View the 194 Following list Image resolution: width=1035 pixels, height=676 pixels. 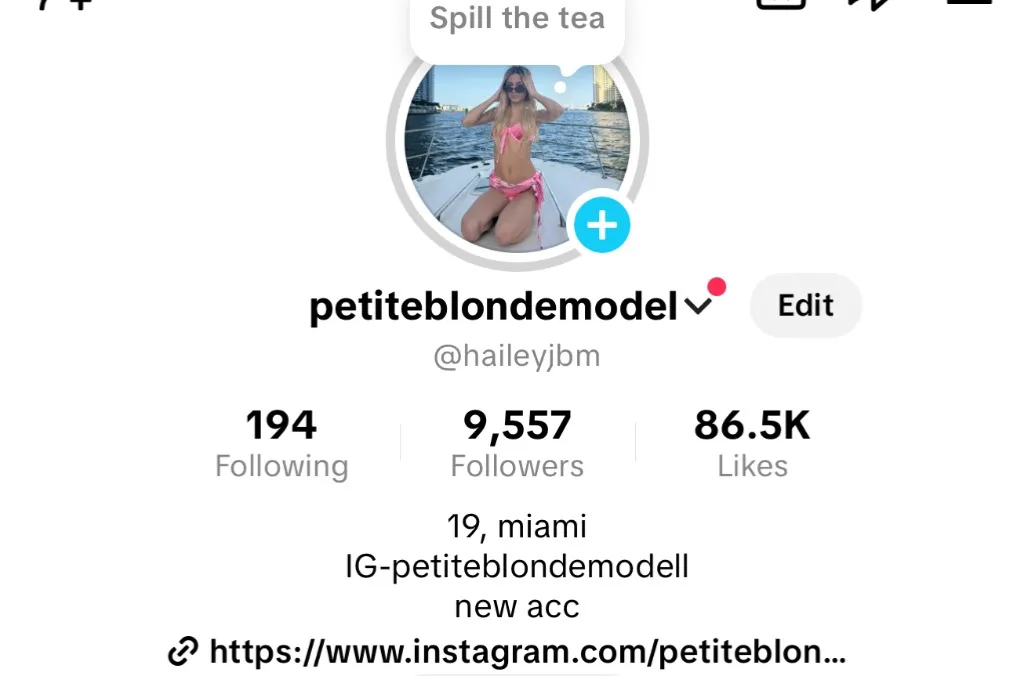click(281, 444)
